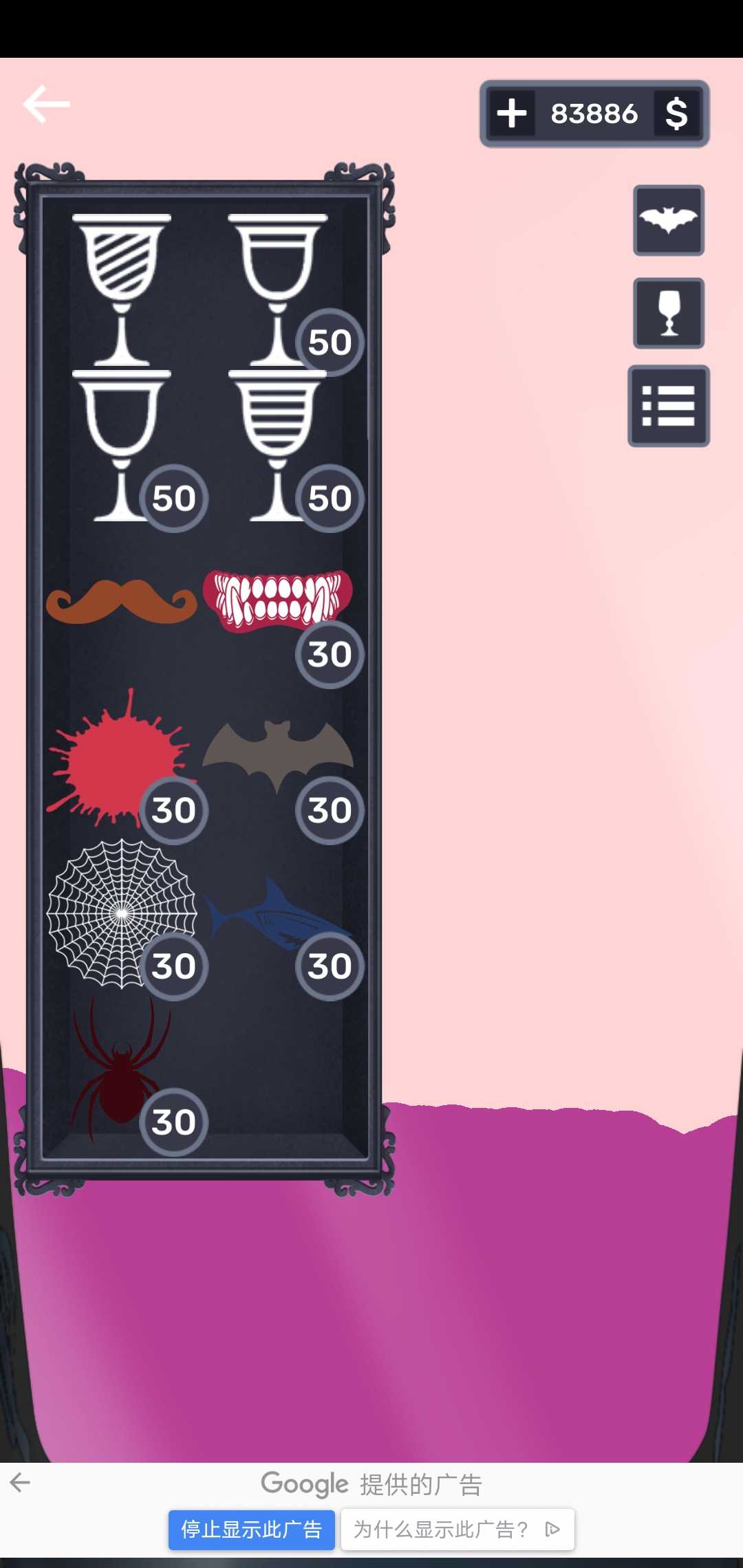
Task: Tap 为什么显示此广告？ ad info
Action: tap(457, 1530)
